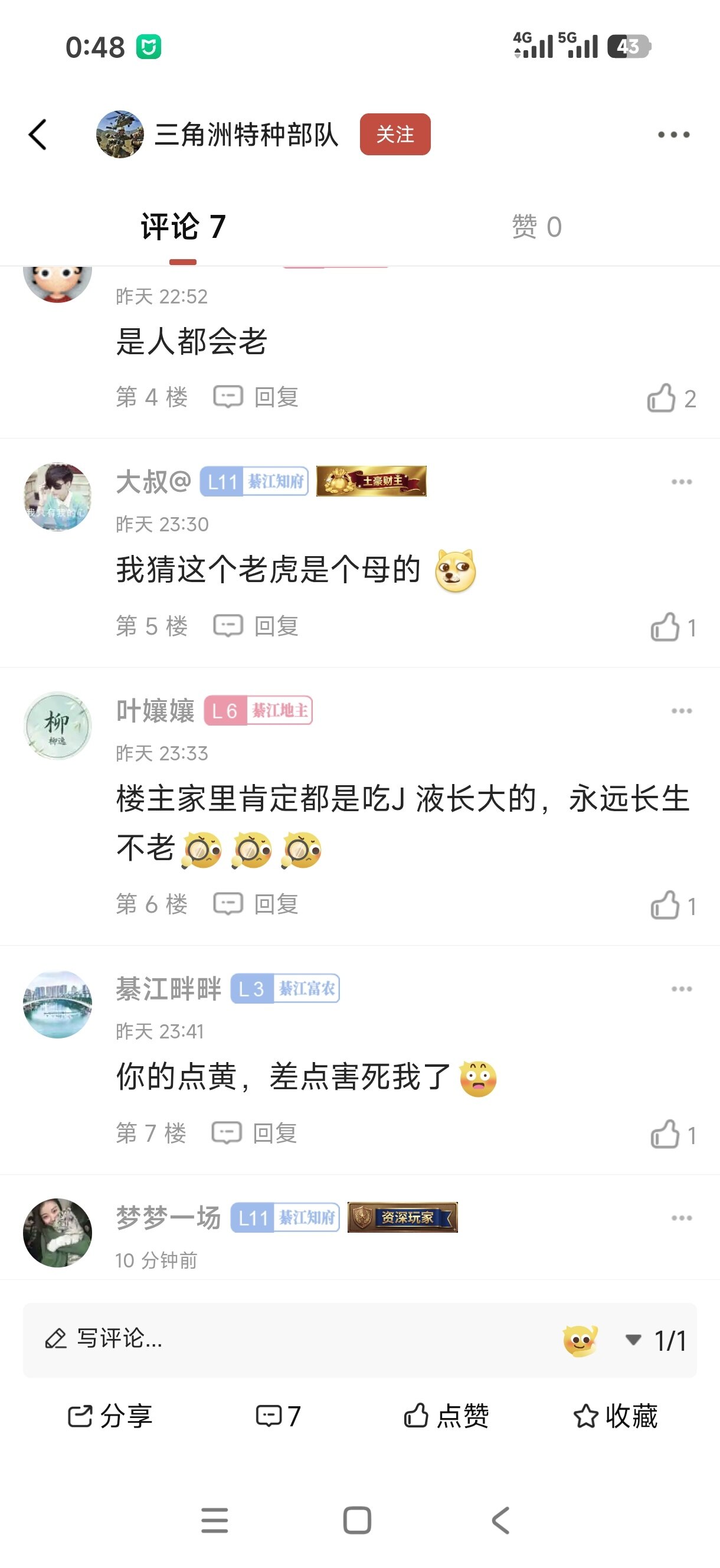The width and height of the screenshot is (720, 1568).
Task: Share this post via 分享
Action: 110,1416
